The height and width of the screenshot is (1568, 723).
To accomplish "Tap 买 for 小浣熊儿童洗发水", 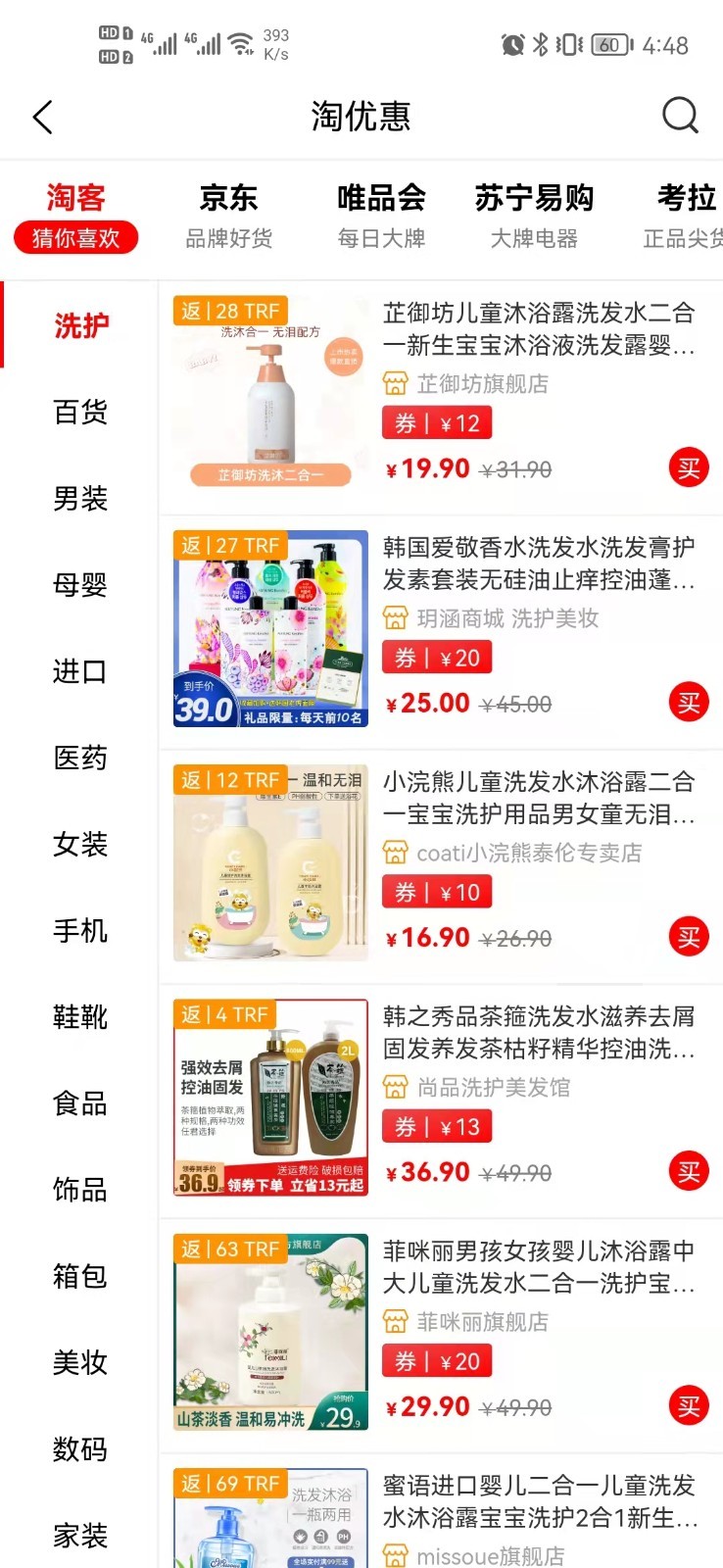I will coord(689,937).
